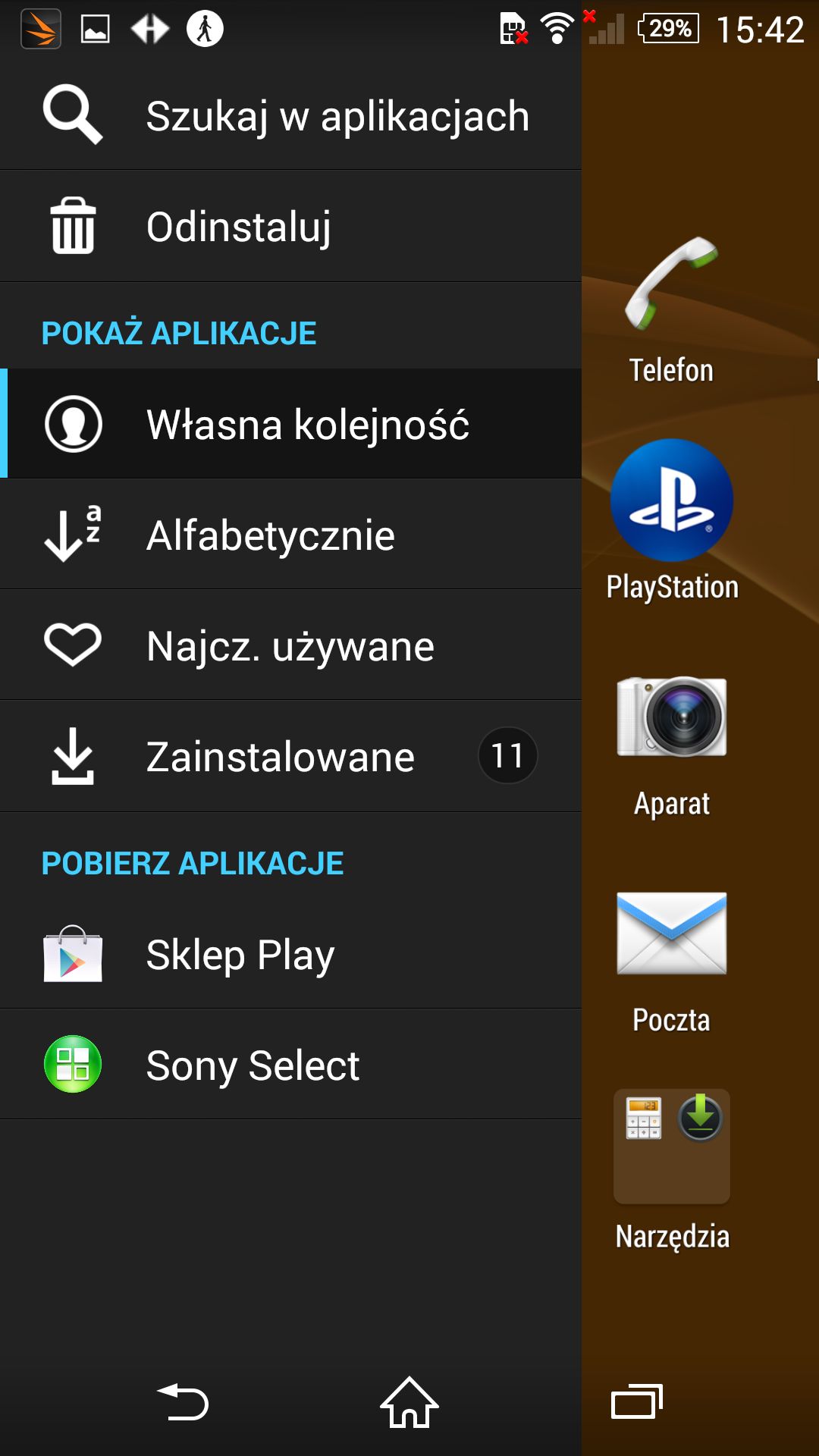Open Szukaj w aplikacjach search
The height and width of the screenshot is (1456, 819).
coord(290,115)
